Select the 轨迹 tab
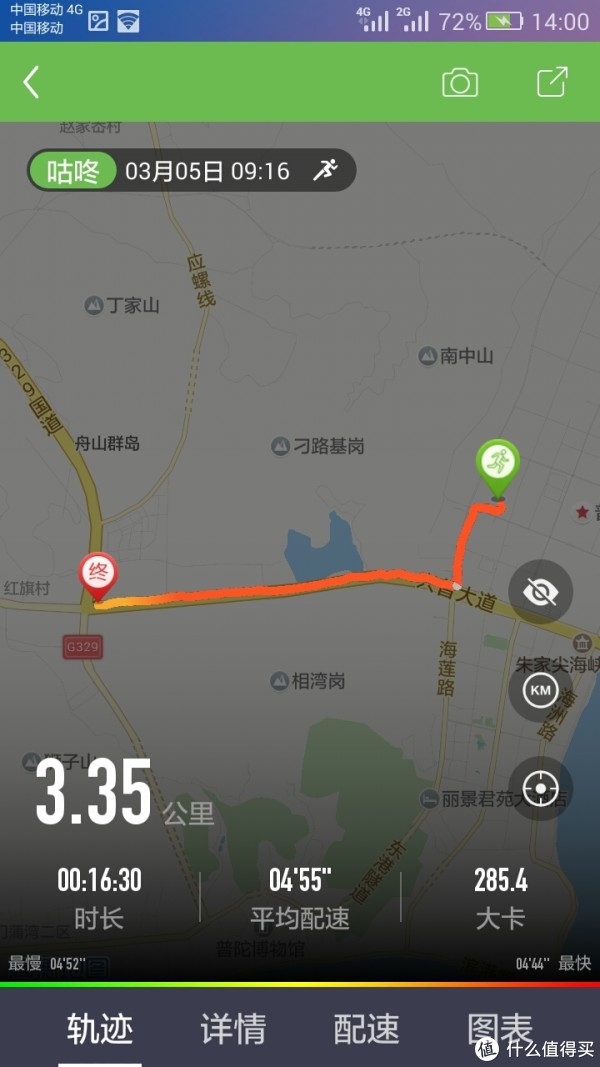 [100, 1028]
